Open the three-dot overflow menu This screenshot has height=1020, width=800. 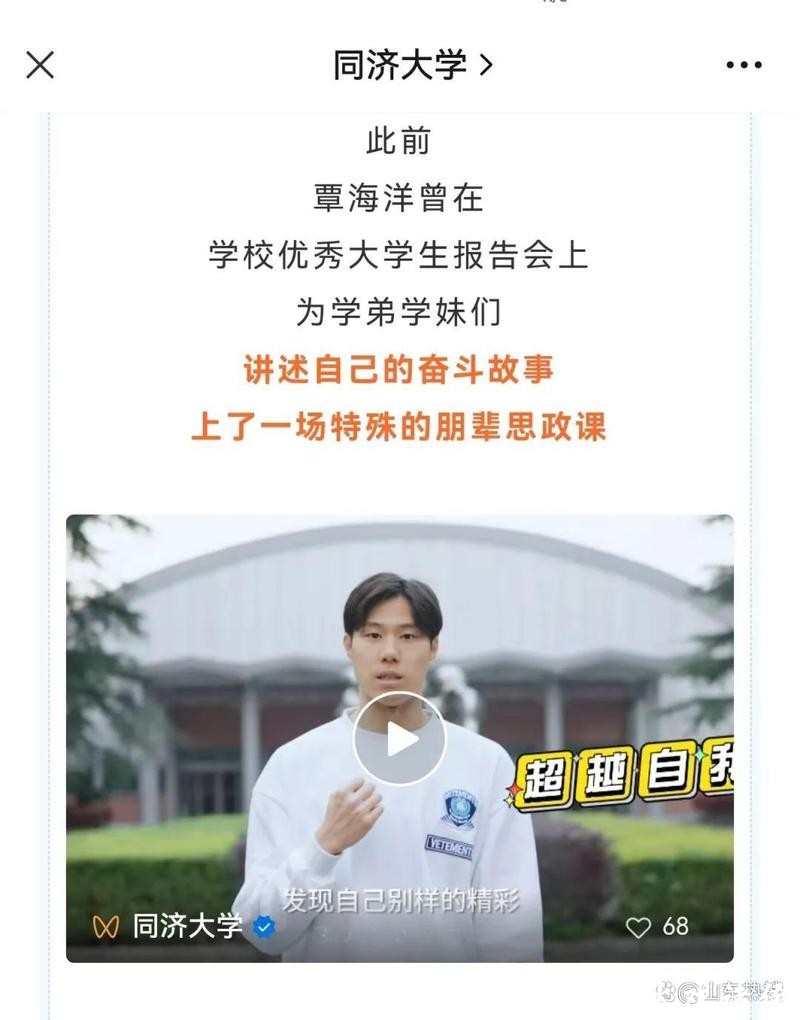(x=743, y=66)
